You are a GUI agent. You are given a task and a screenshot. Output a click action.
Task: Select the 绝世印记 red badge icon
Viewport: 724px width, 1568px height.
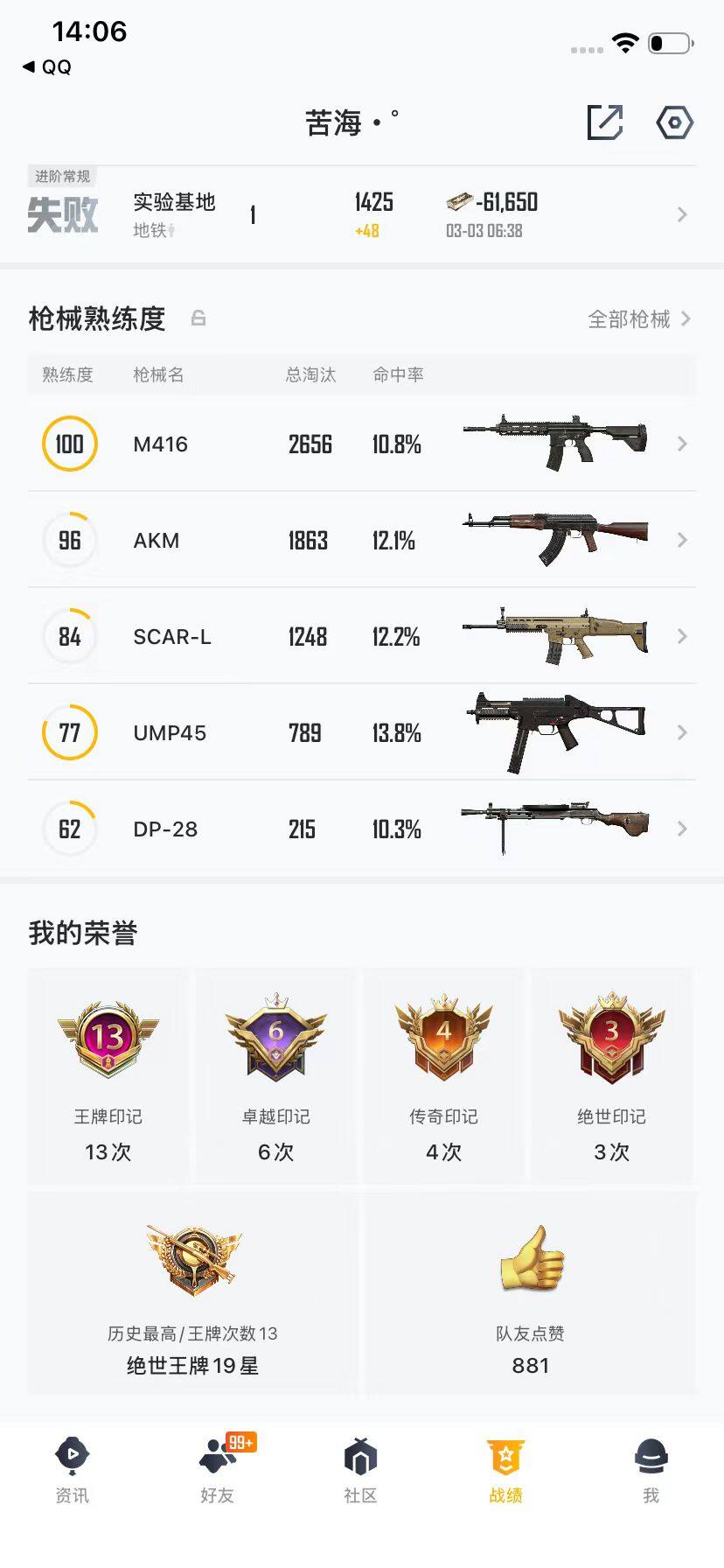click(x=611, y=1041)
